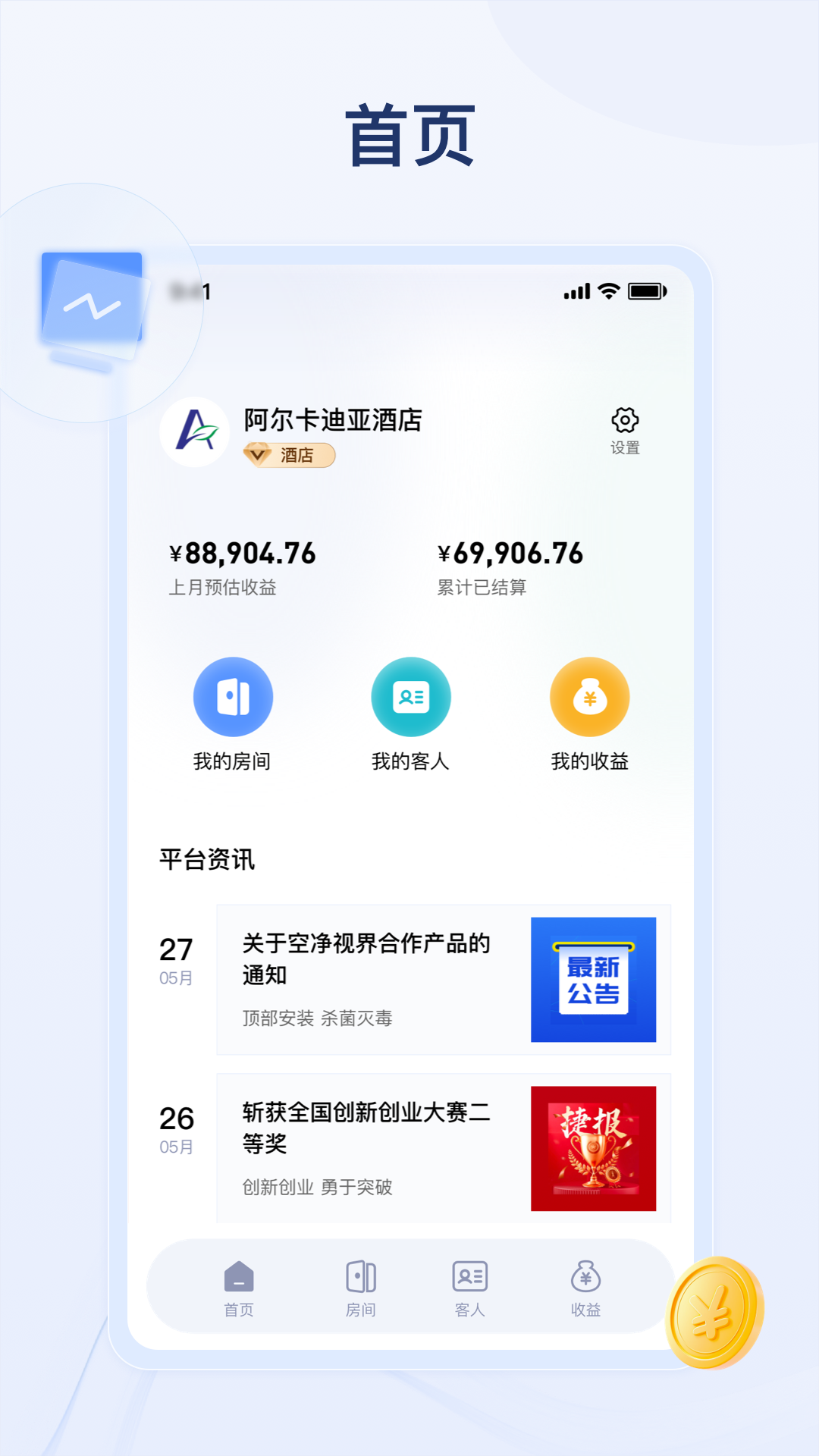Select the 平台资讯 section heading

point(206,860)
